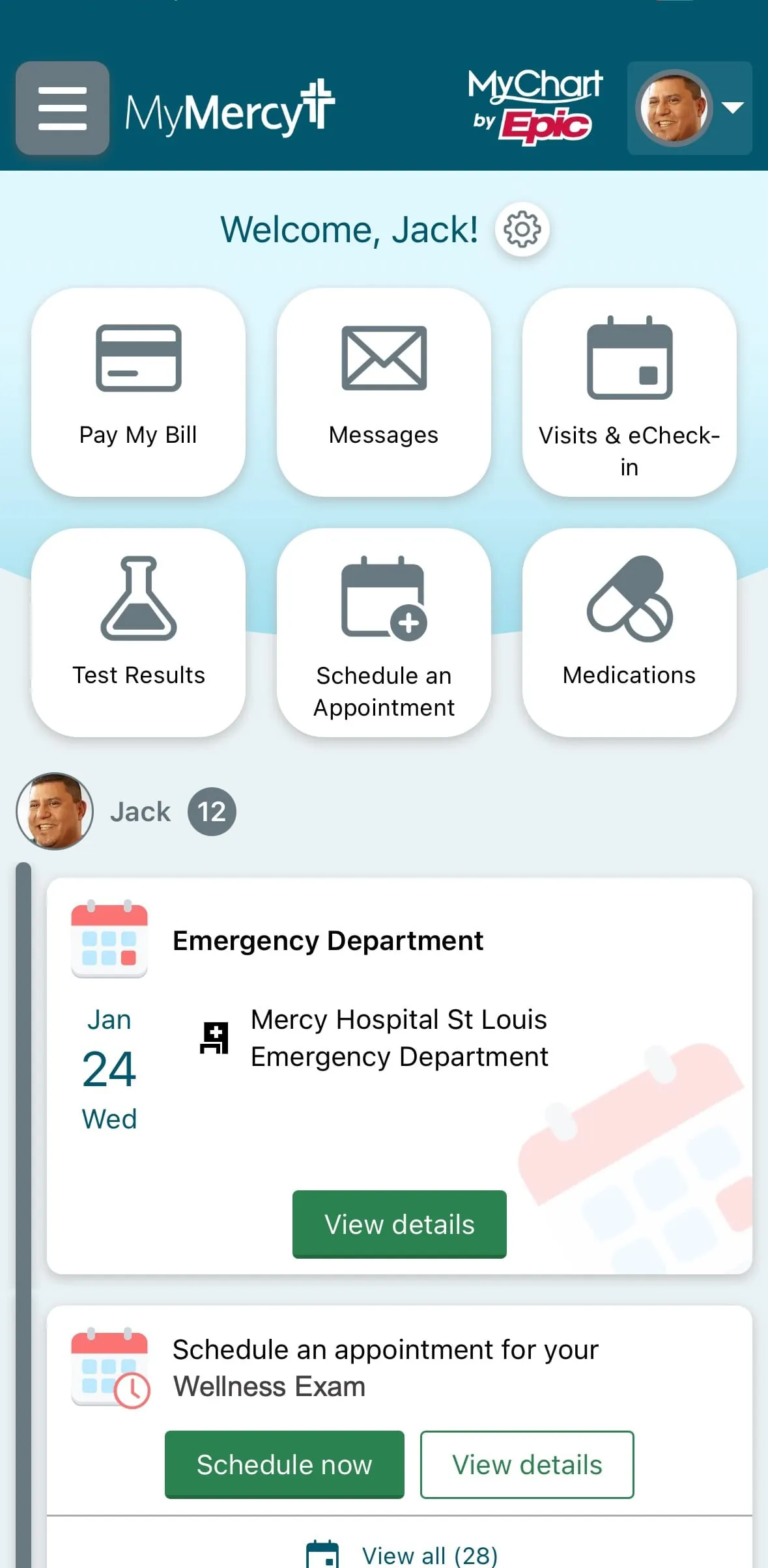Viewport: 768px width, 1568px height.
Task: Tap Schedule now for Wellness Exam
Action: pyautogui.click(x=284, y=1464)
